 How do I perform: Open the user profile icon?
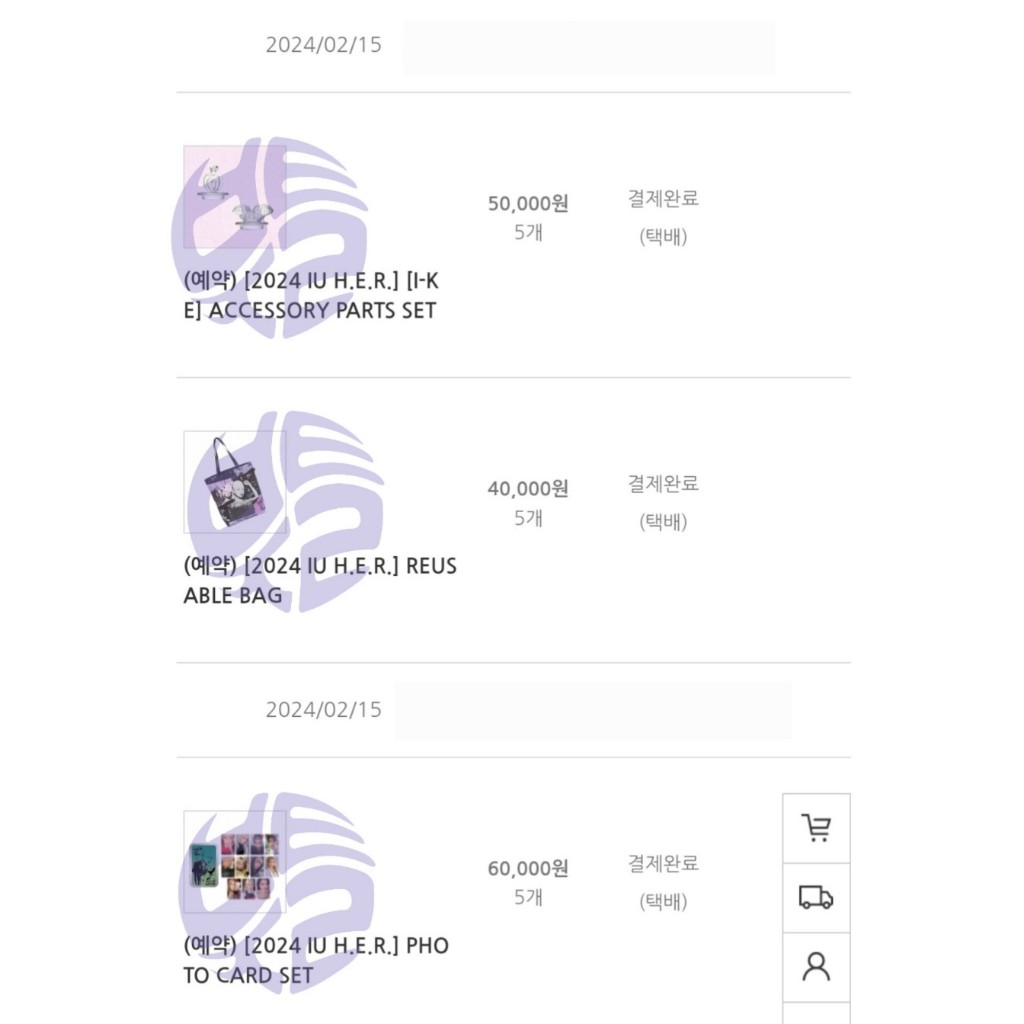point(816,967)
